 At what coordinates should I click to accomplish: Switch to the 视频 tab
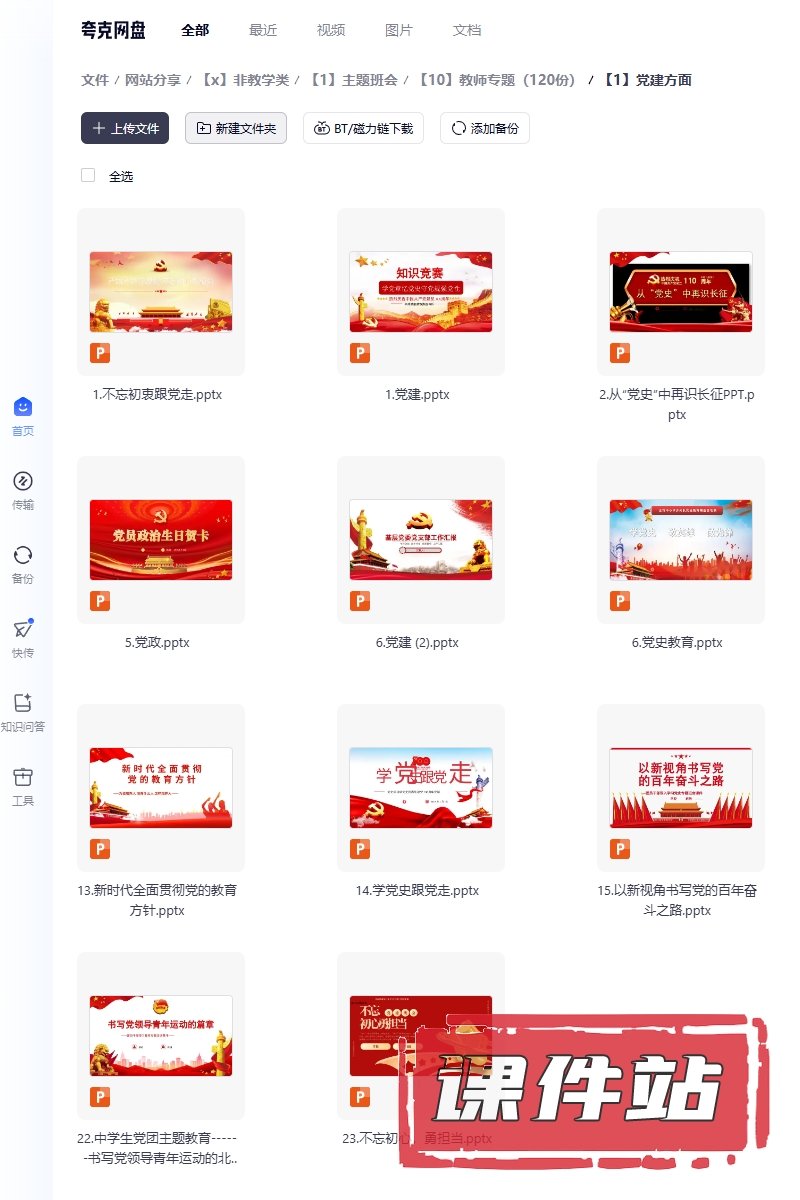tap(331, 30)
